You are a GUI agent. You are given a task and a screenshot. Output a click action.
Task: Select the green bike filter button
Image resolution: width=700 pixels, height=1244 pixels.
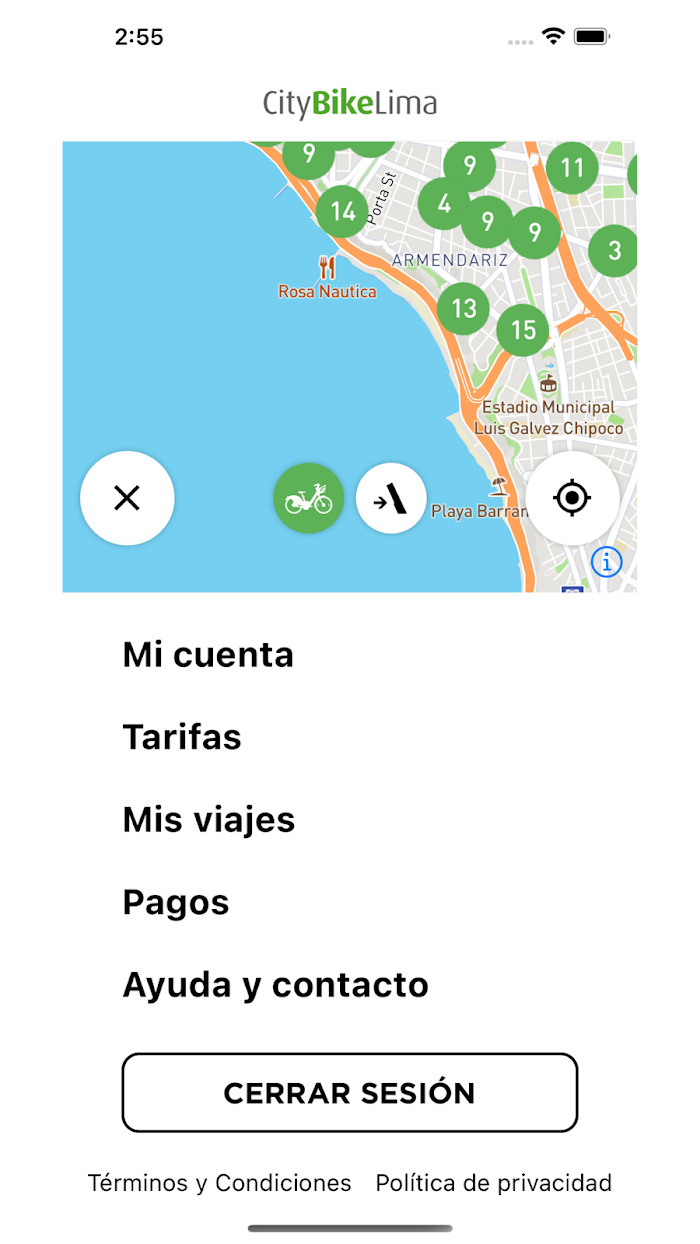309,499
